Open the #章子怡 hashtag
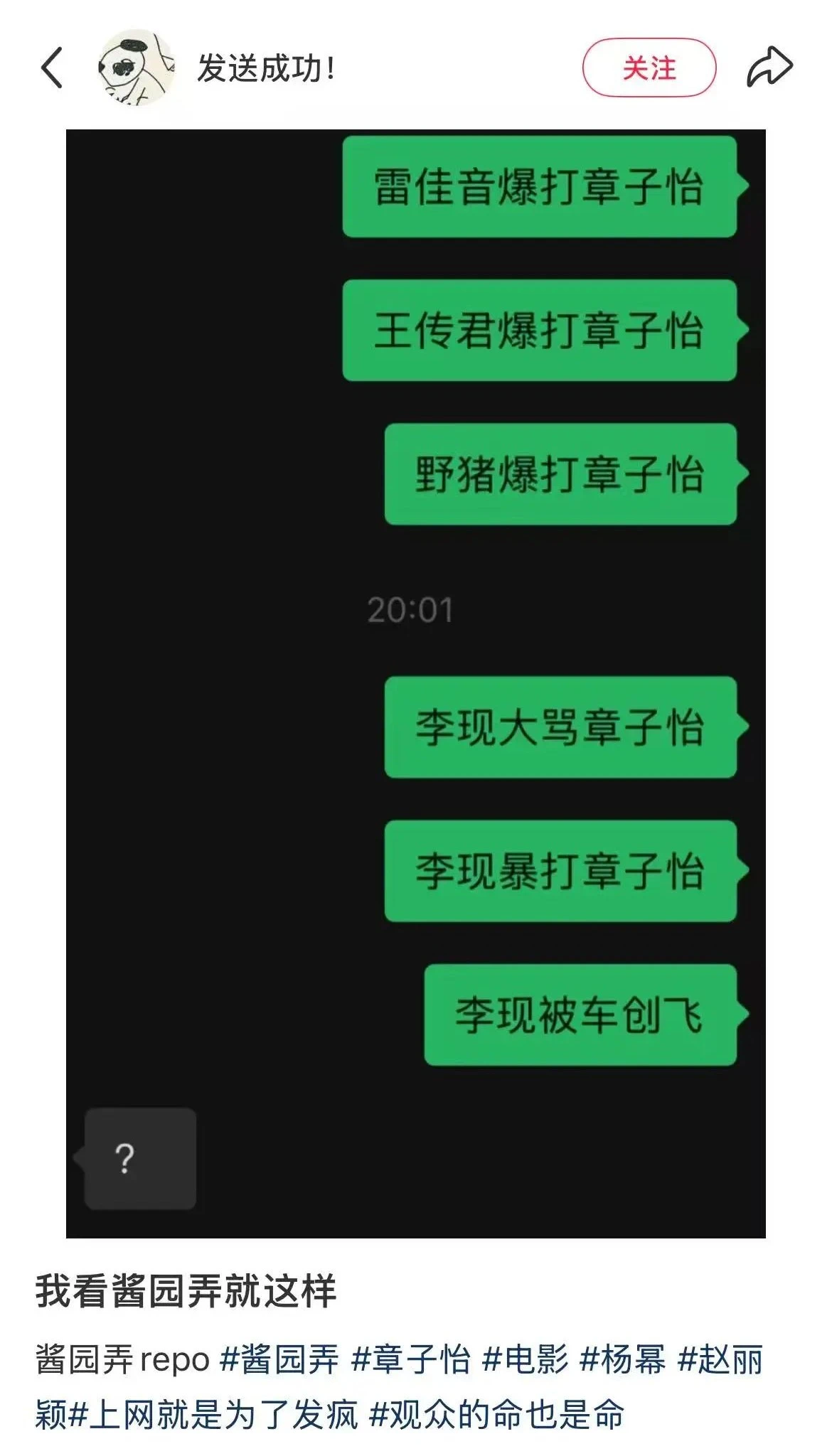This screenshot has height=1456, width=832. point(411,1360)
